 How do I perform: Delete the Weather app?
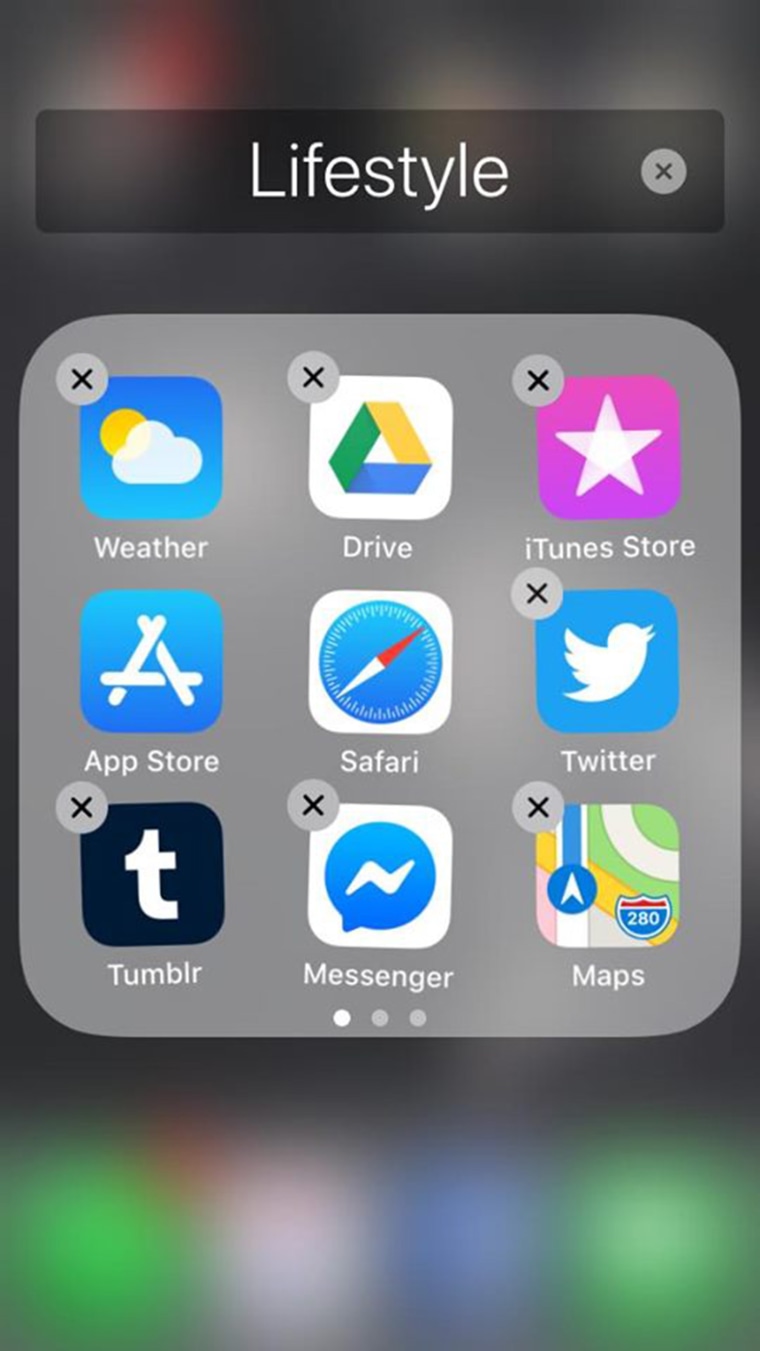[82, 379]
